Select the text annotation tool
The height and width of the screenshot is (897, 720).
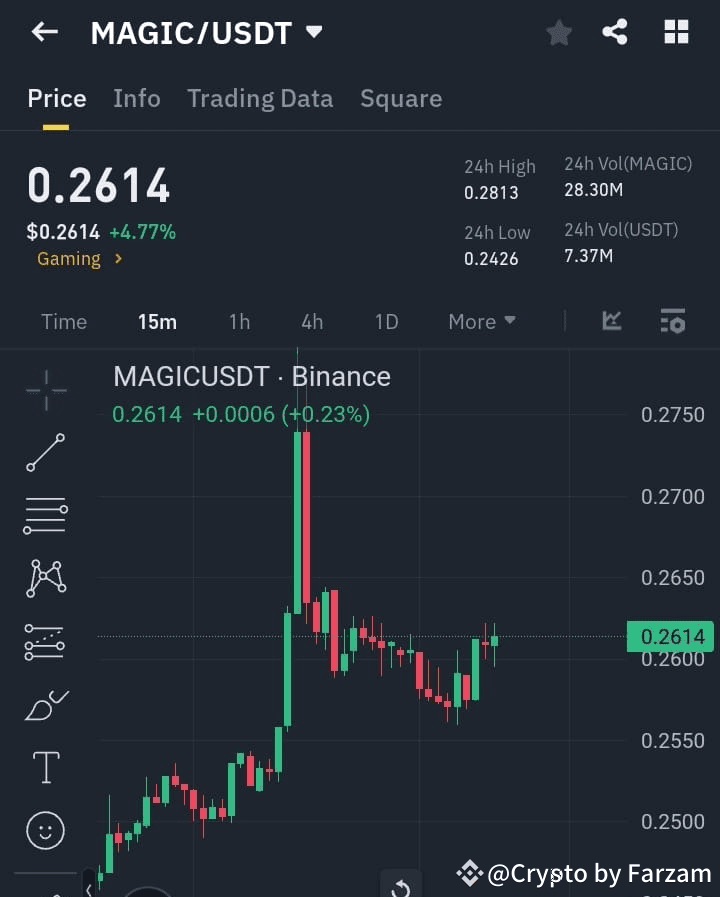click(x=45, y=766)
